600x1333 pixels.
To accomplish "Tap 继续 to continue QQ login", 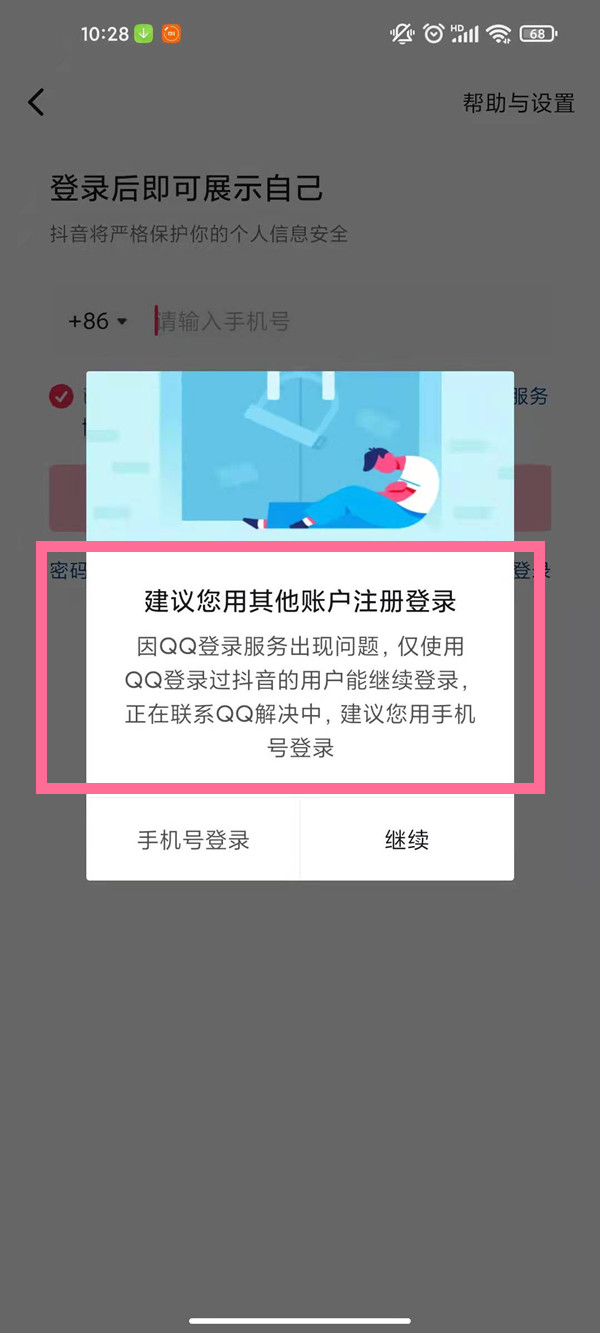I will click(x=407, y=840).
